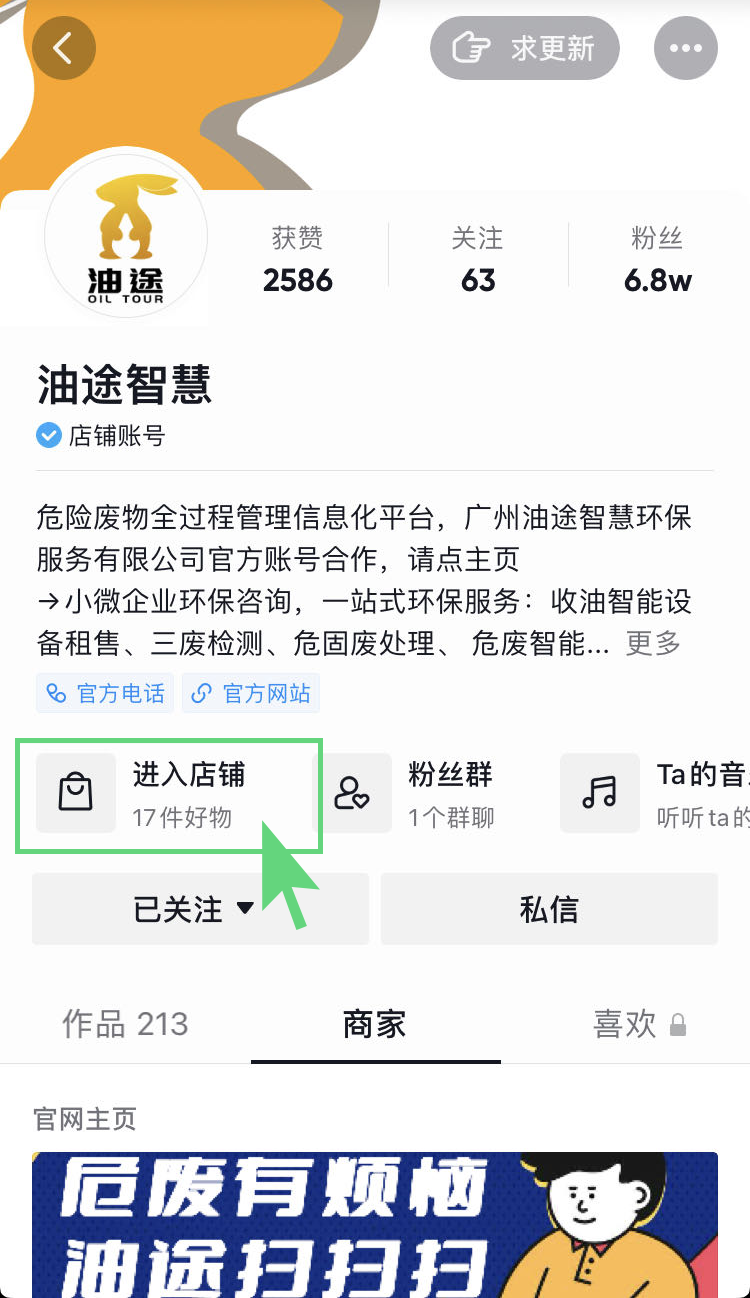750x1298 pixels.
Task: Expand the bio with 更多
Action: pyautogui.click(x=653, y=643)
